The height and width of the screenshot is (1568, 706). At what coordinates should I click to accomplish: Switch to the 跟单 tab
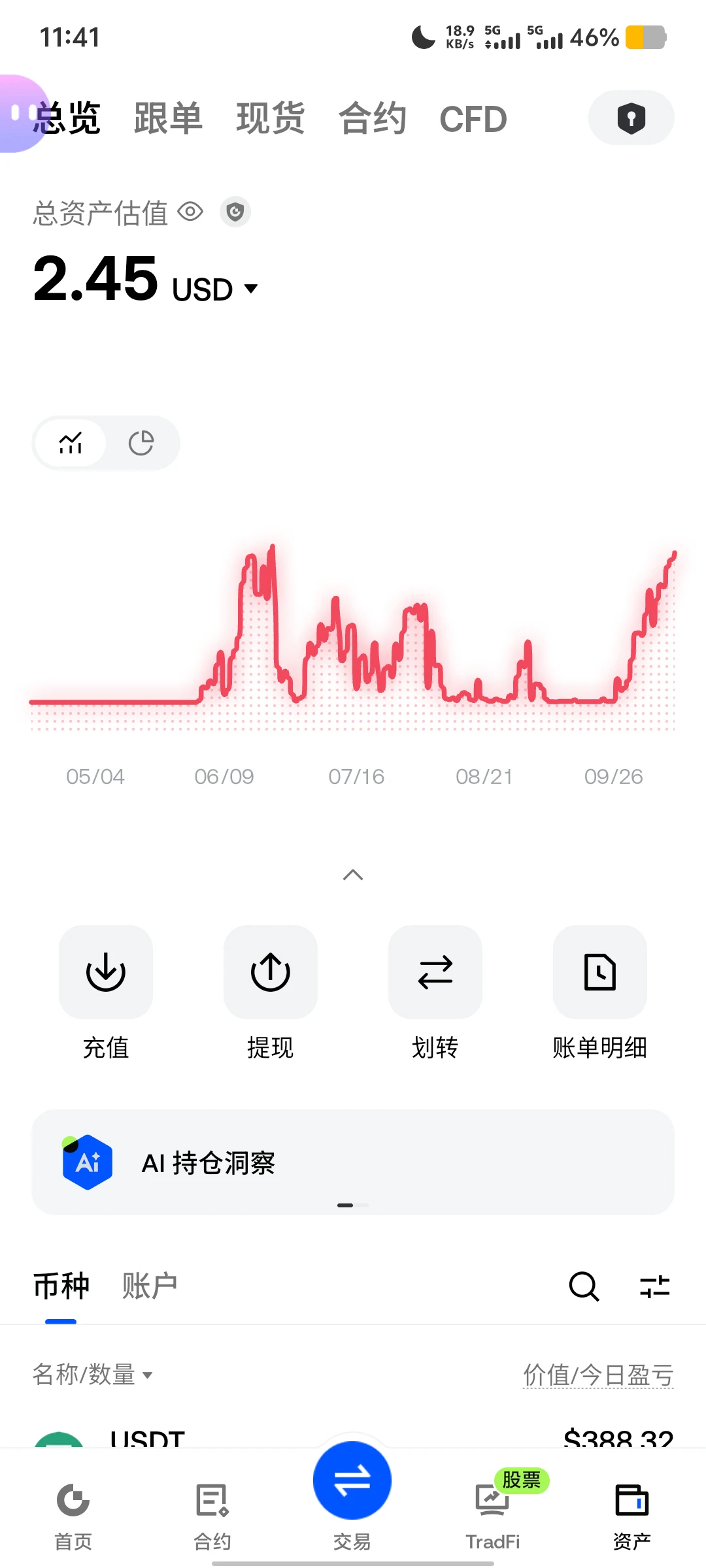point(168,119)
